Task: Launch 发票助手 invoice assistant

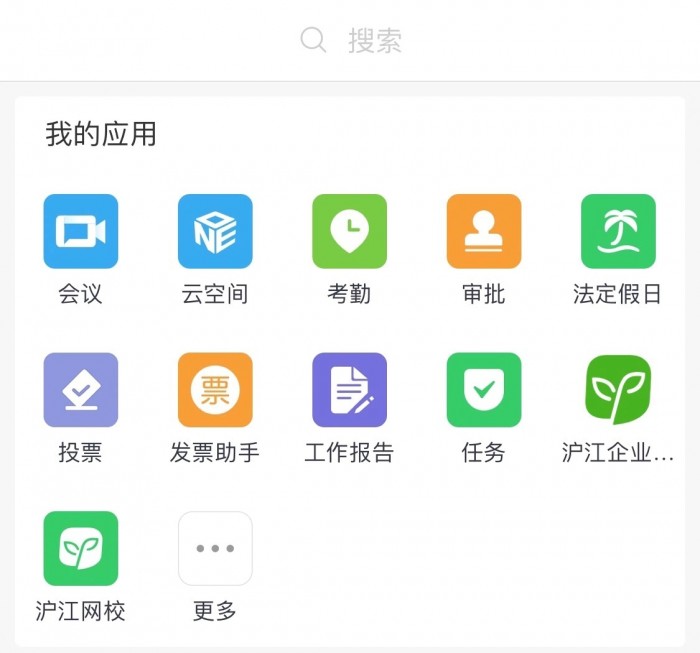Action: click(x=215, y=390)
